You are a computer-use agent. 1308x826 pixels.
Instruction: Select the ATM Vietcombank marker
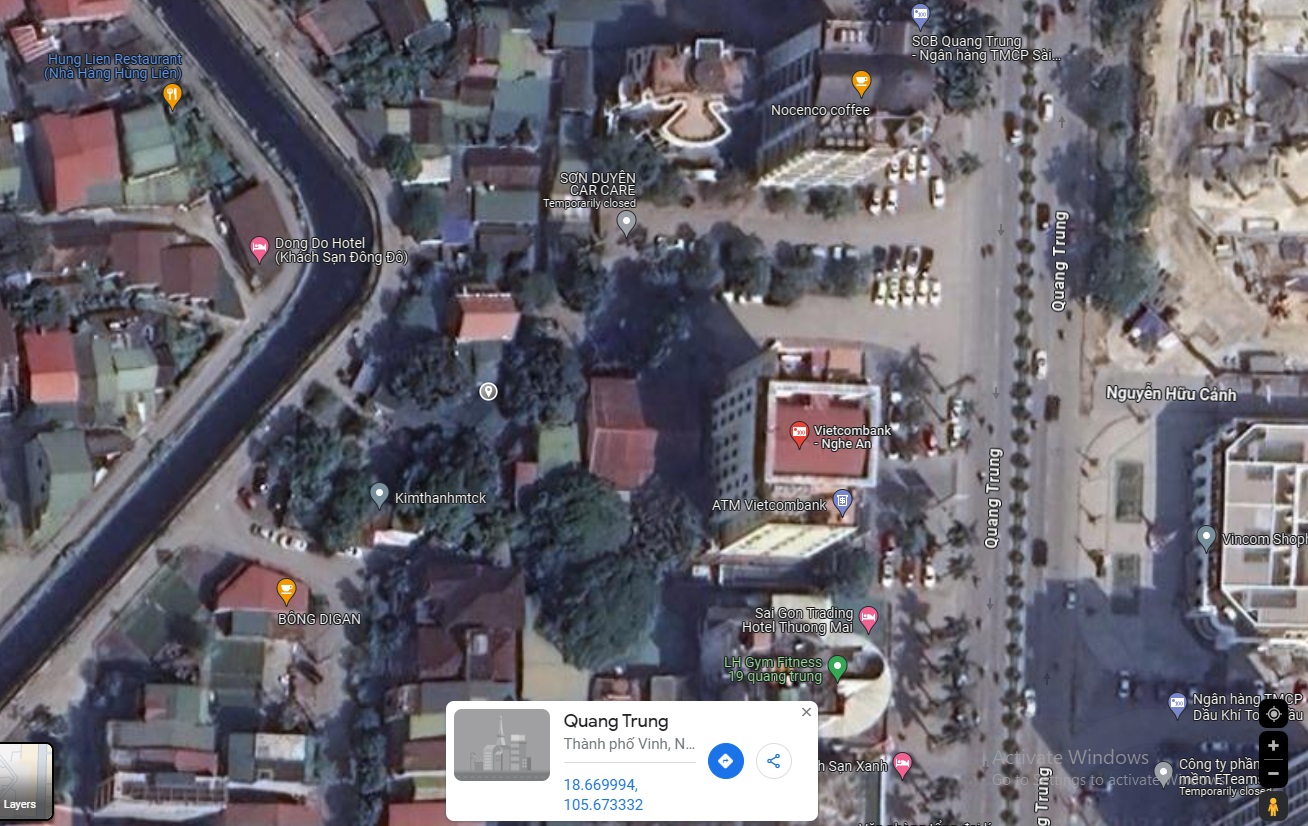[x=842, y=502]
